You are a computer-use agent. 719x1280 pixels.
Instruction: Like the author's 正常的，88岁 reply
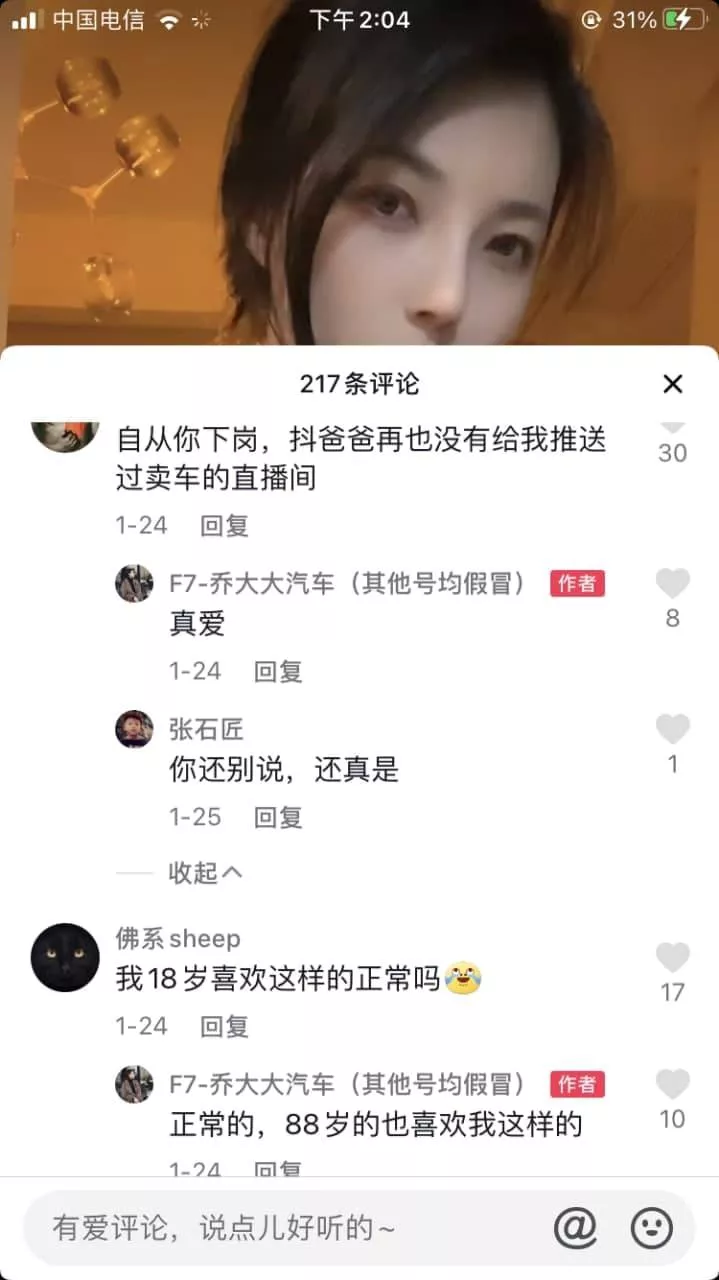[672, 1085]
